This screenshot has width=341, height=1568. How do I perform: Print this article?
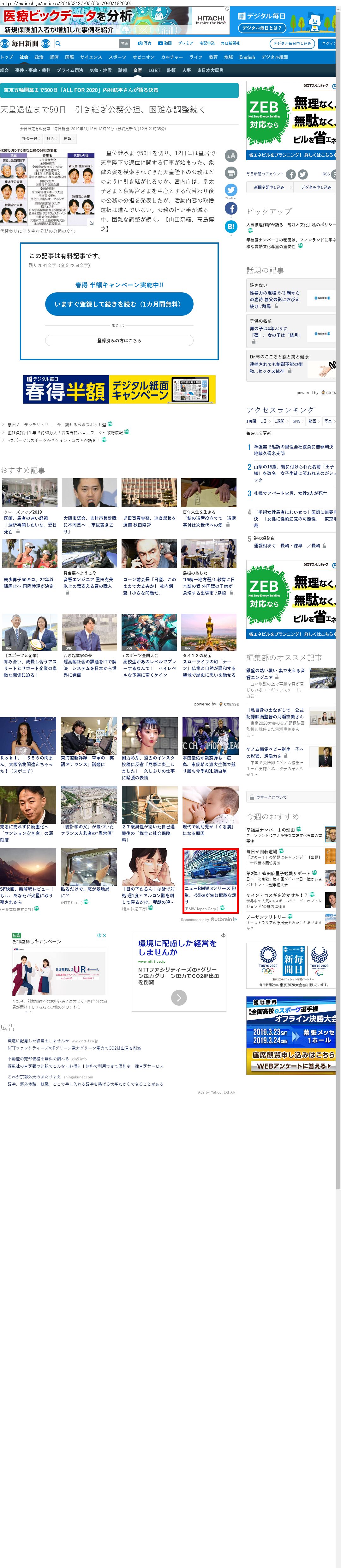pyautogui.click(x=231, y=174)
